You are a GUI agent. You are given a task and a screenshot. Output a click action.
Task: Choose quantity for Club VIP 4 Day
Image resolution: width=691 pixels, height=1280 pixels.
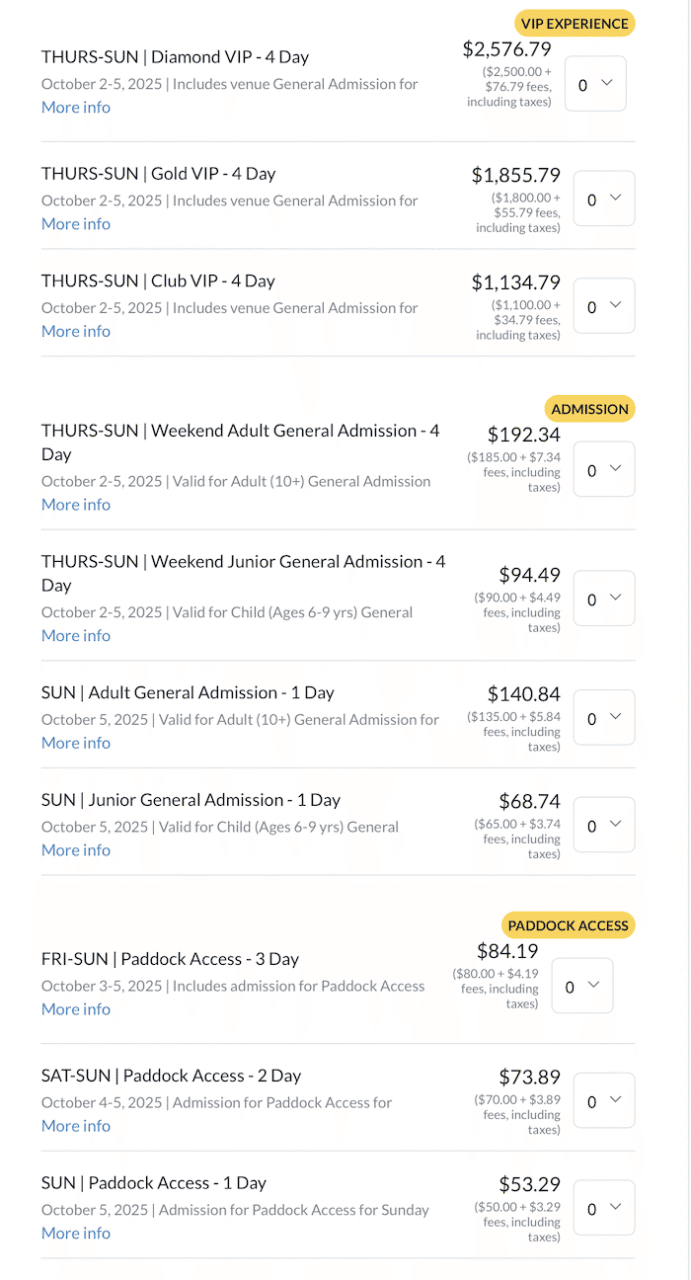pyautogui.click(x=605, y=306)
